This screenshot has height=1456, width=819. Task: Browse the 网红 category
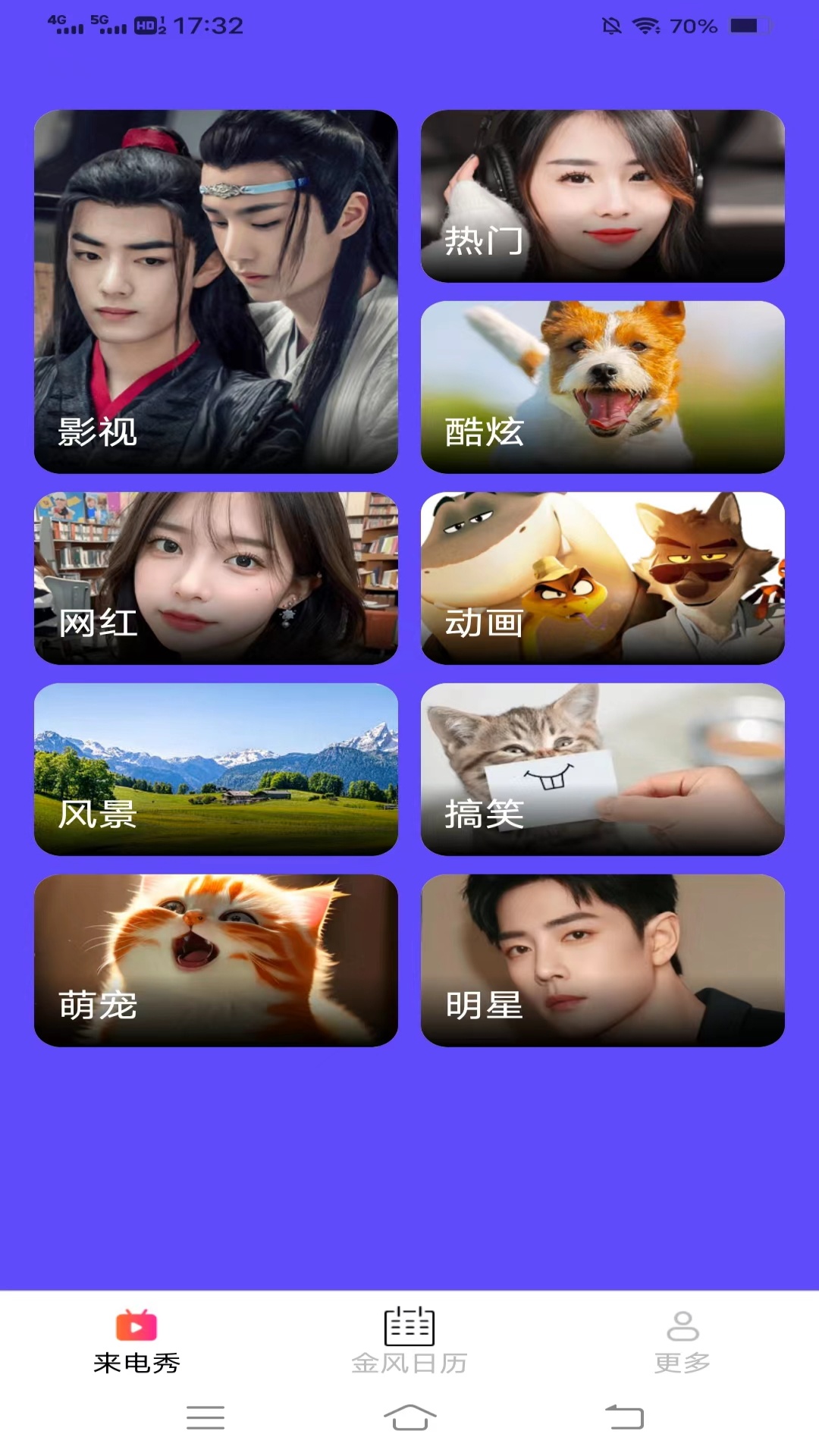point(216,579)
